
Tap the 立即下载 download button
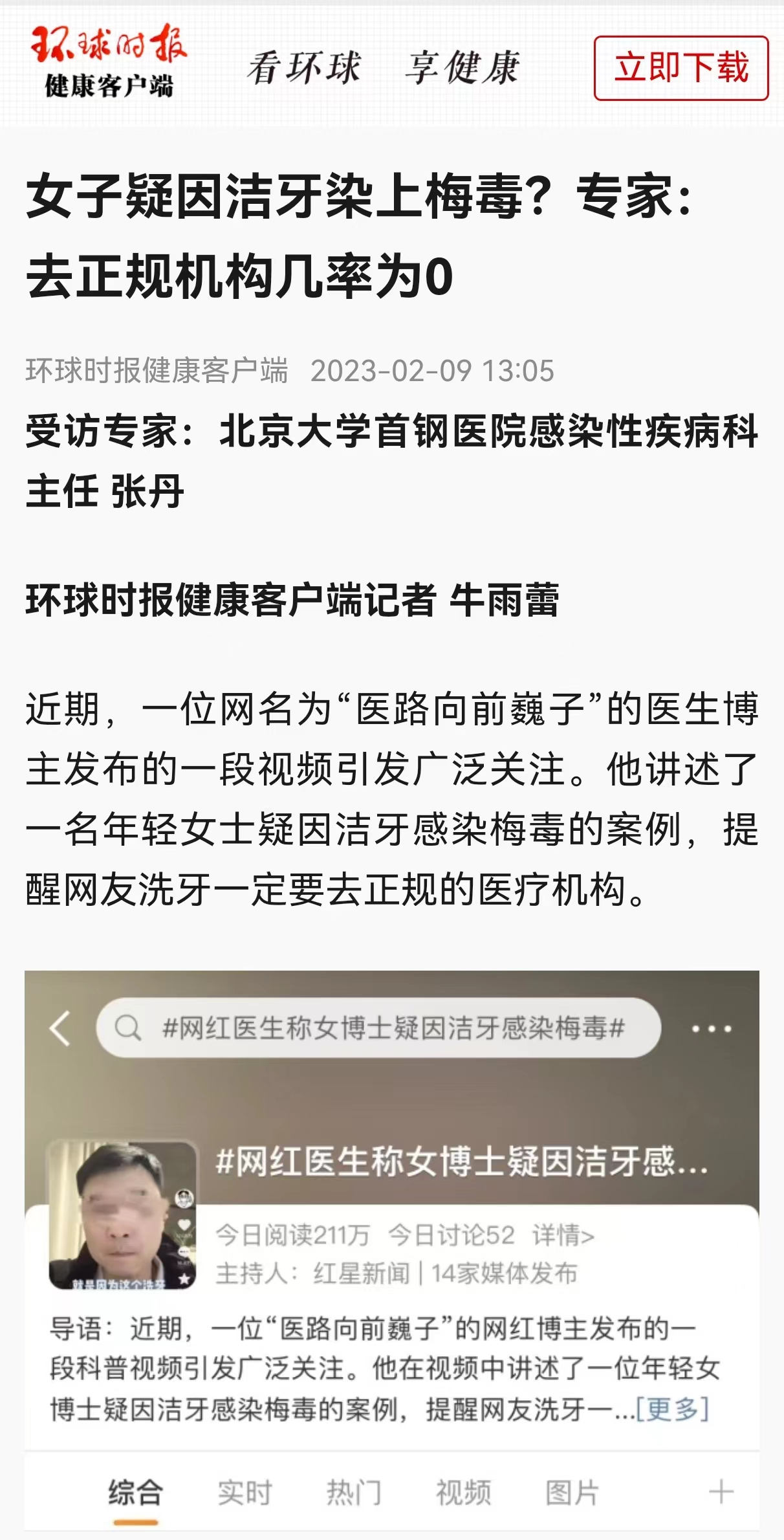(x=681, y=68)
